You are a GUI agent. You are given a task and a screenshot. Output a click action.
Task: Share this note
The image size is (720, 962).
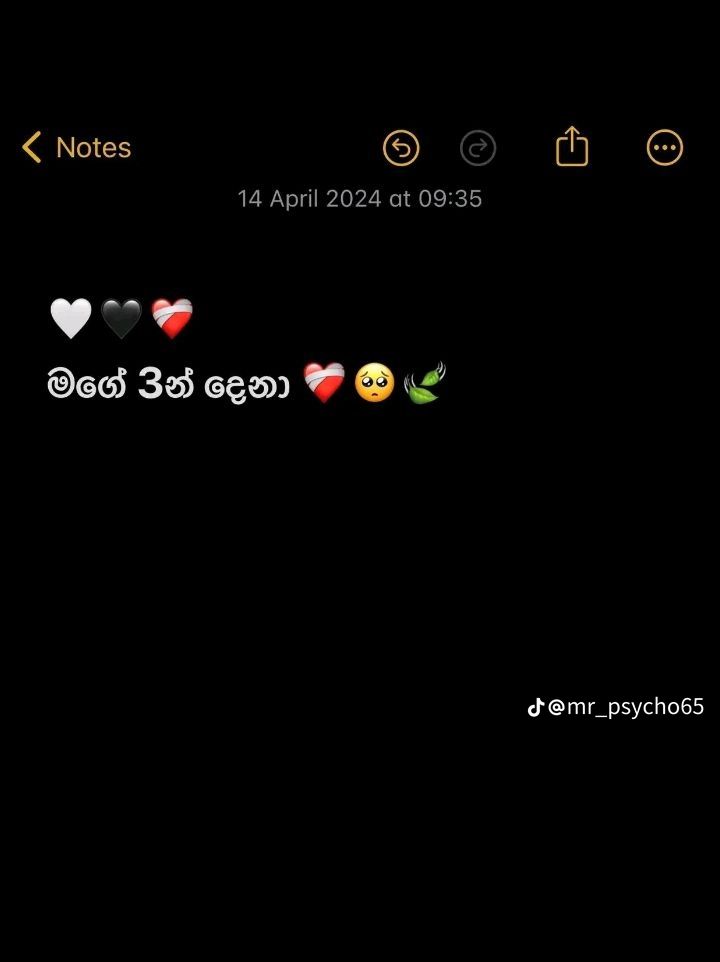[572, 147]
